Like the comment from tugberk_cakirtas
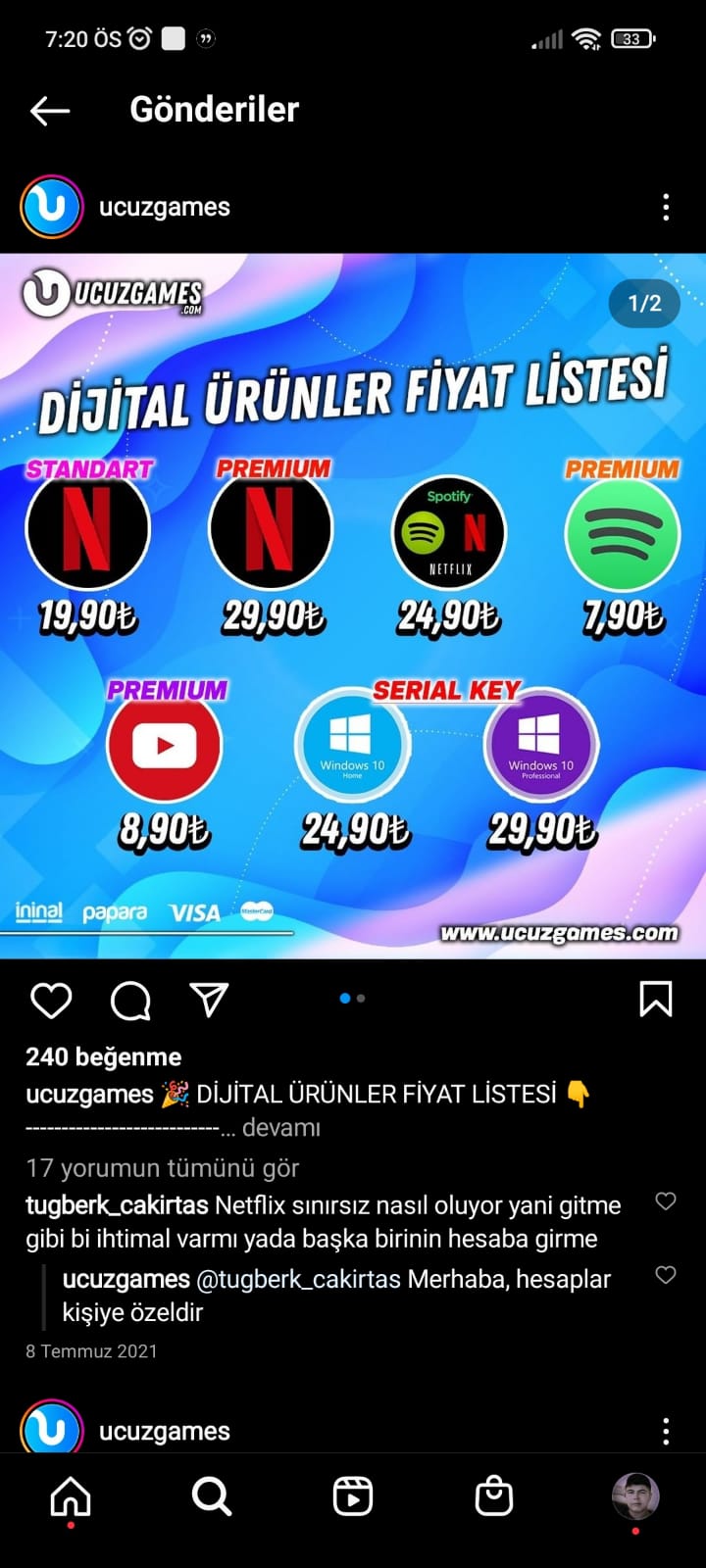This screenshot has height=1568, width=706. coord(666,1201)
